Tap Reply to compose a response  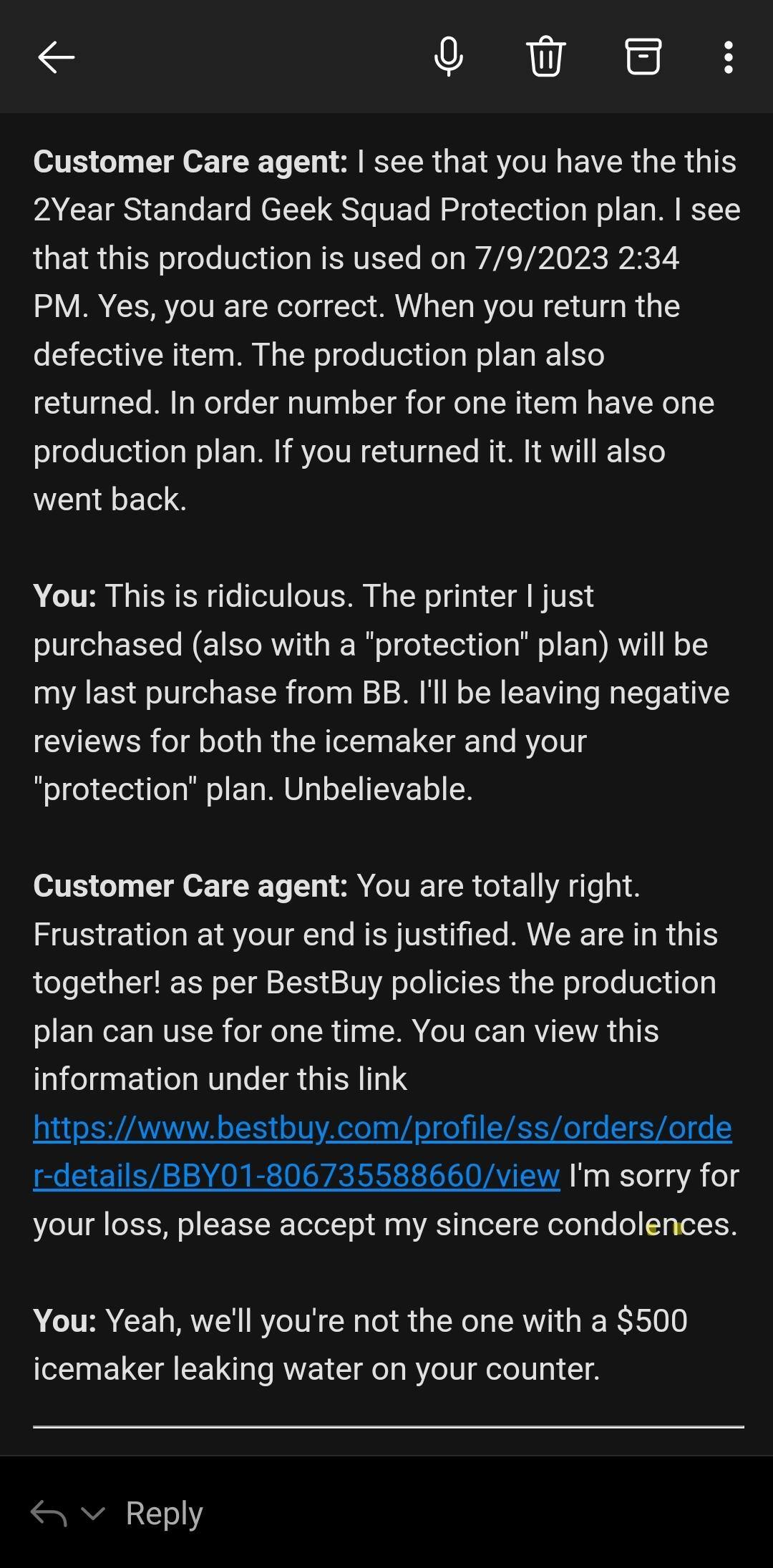pyautogui.click(x=163, y=1512)
